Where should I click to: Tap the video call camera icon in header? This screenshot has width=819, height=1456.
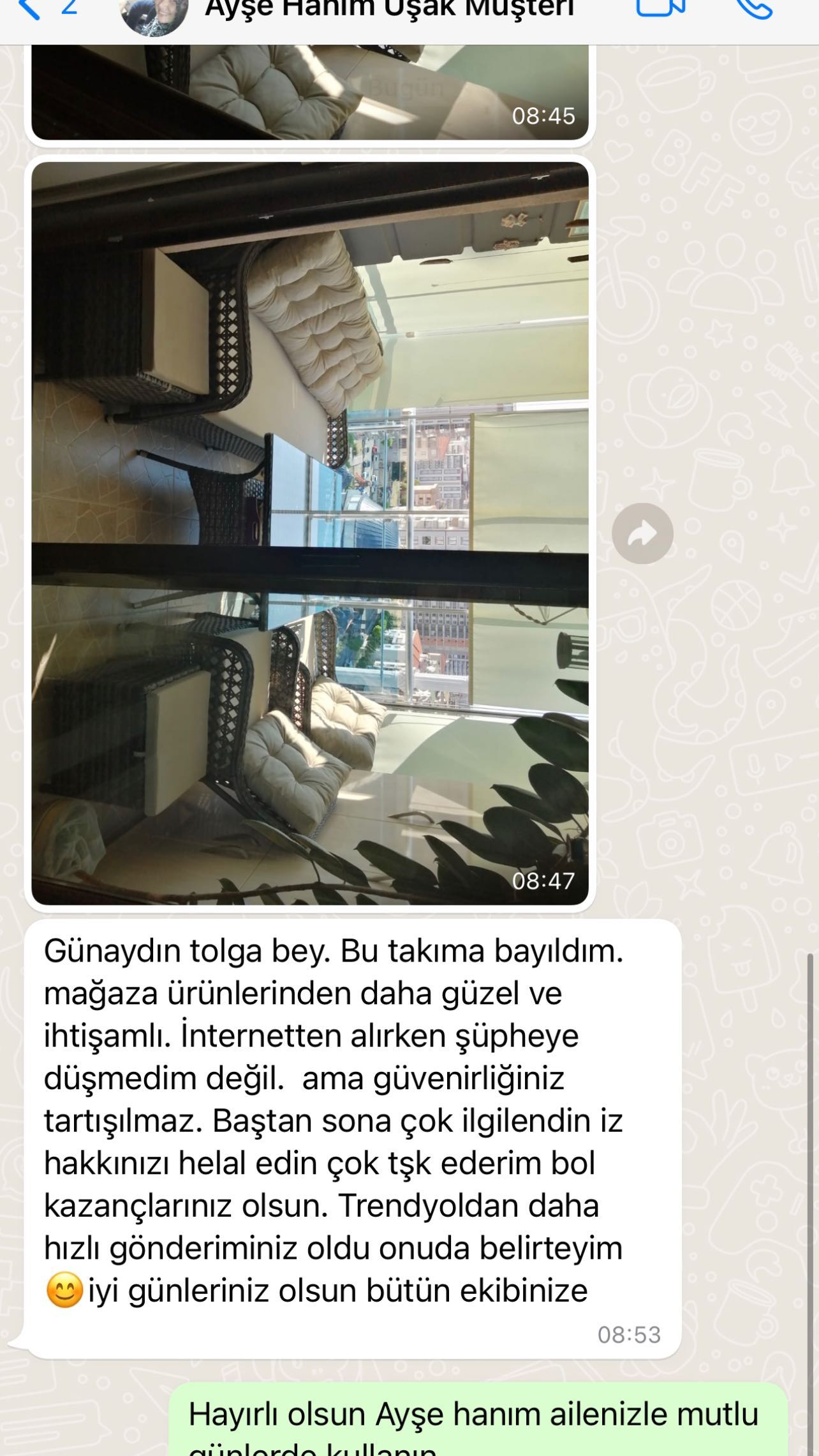coord(658,9)
